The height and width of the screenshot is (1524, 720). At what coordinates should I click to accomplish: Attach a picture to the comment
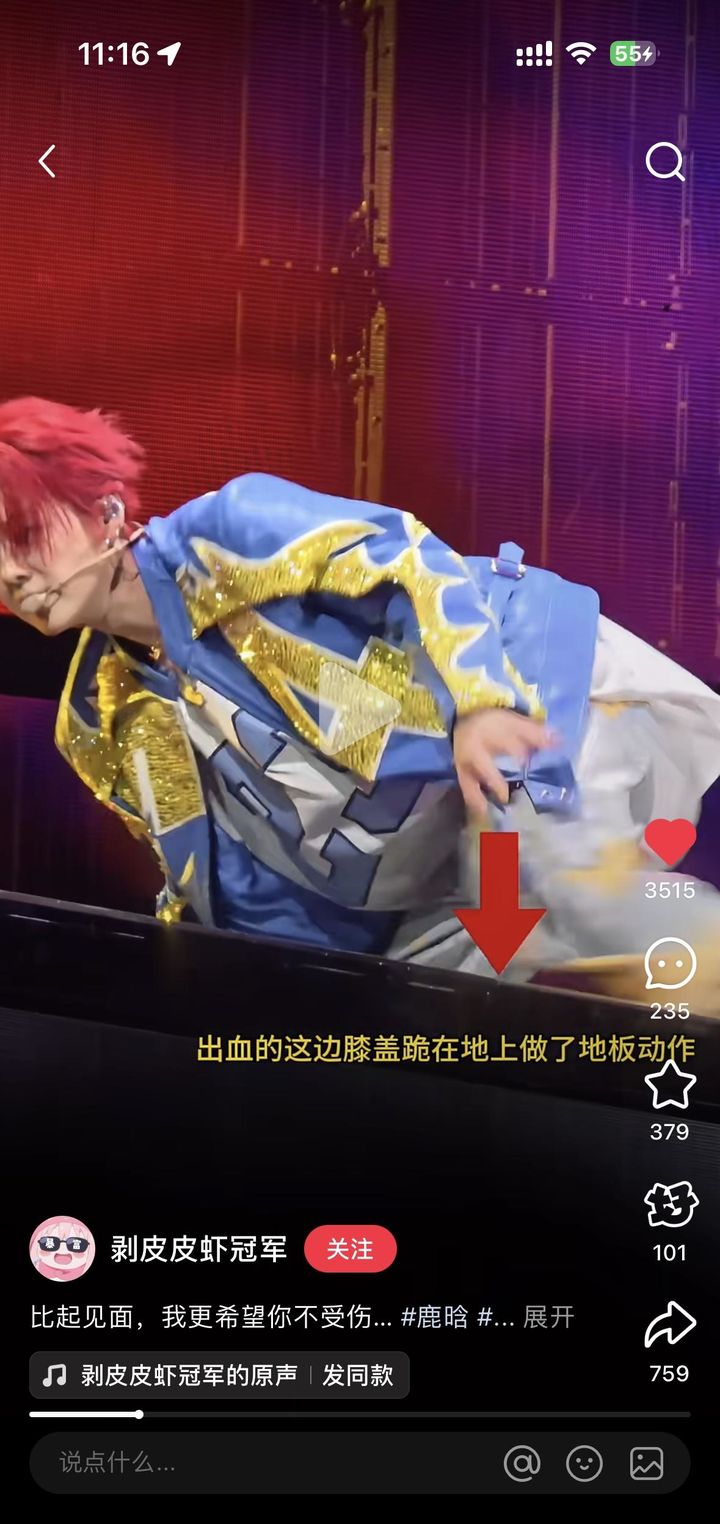coord(647,1464)
